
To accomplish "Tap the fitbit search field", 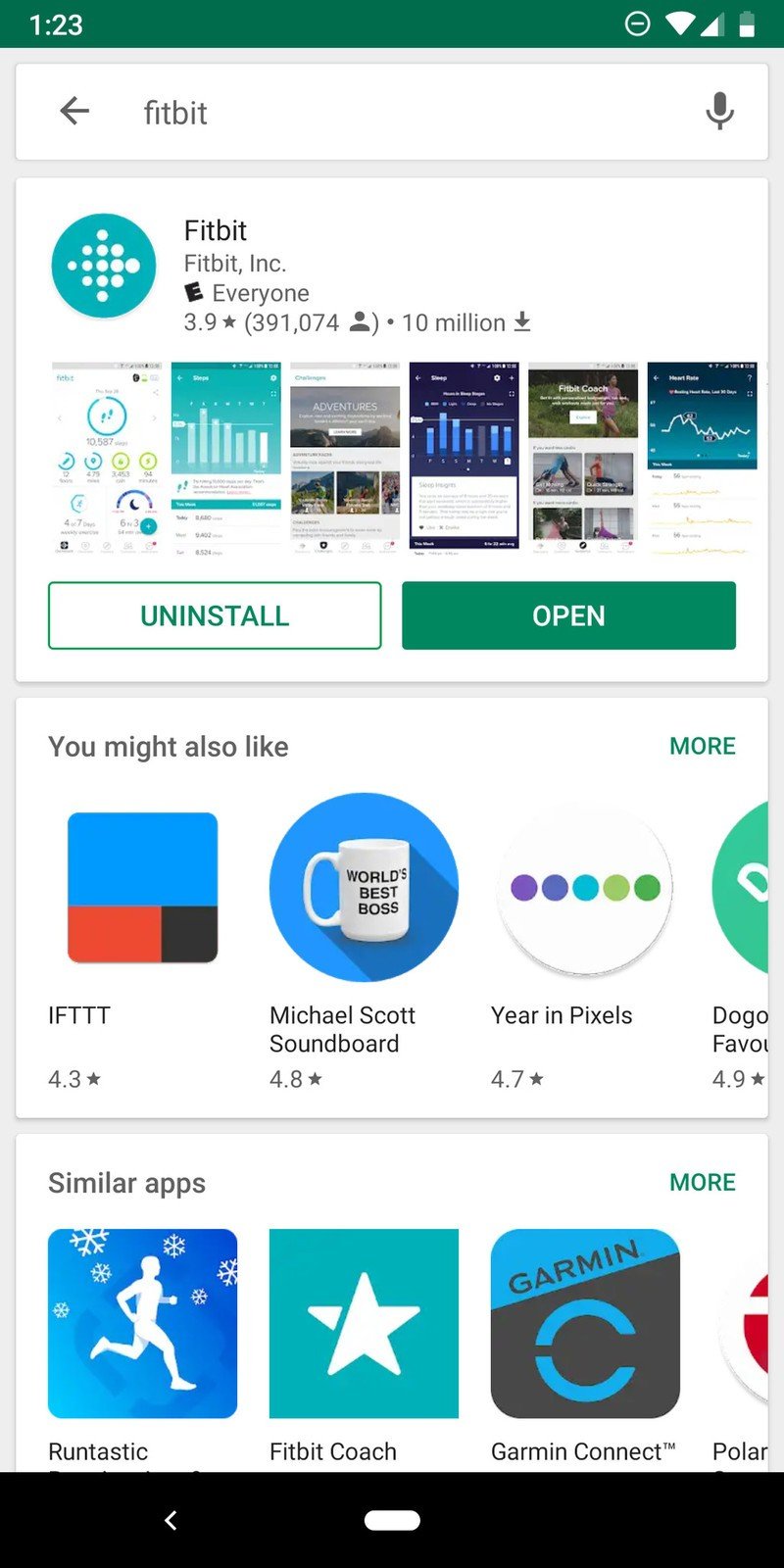I will [x=392, y=113].
